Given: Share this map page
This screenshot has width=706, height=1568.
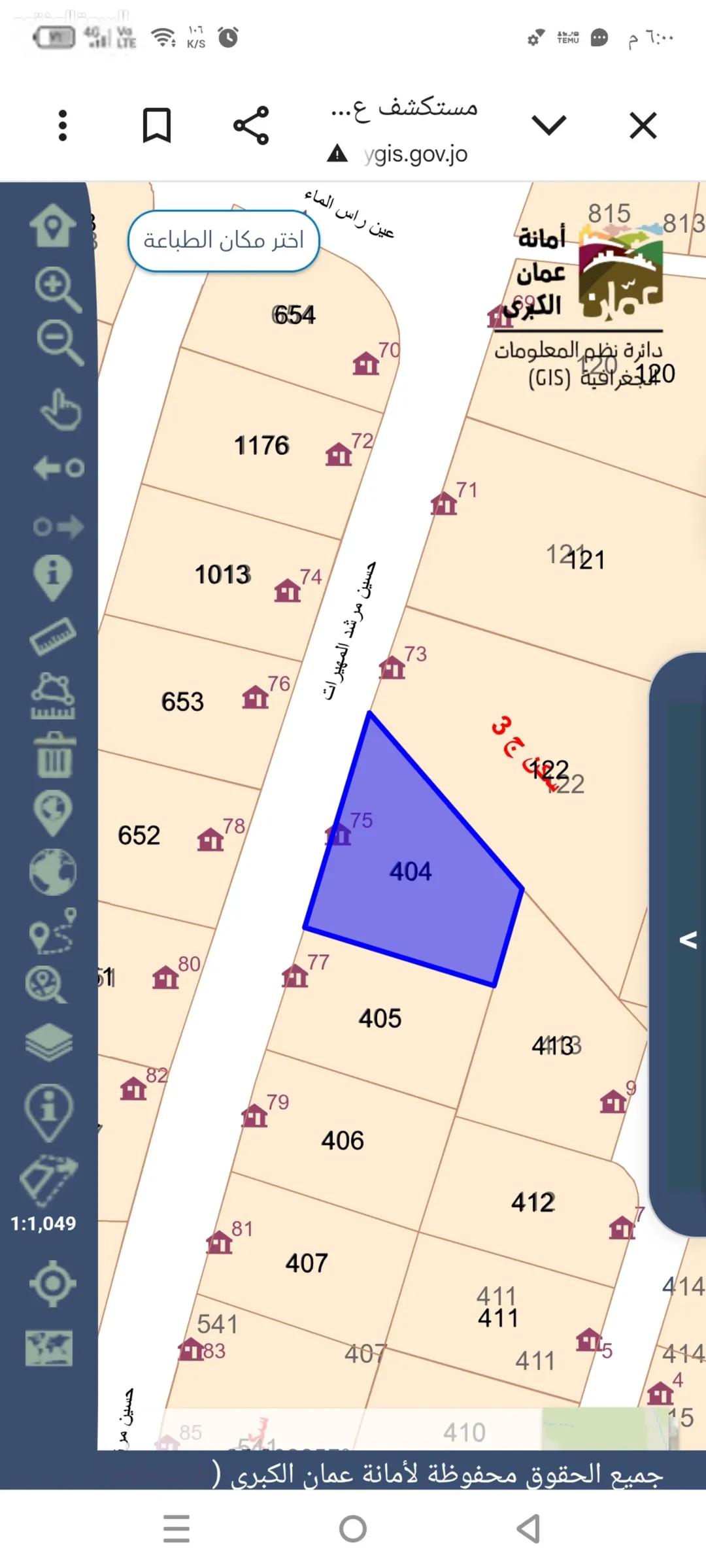Looking at the screenshot, I should point(251,125).
